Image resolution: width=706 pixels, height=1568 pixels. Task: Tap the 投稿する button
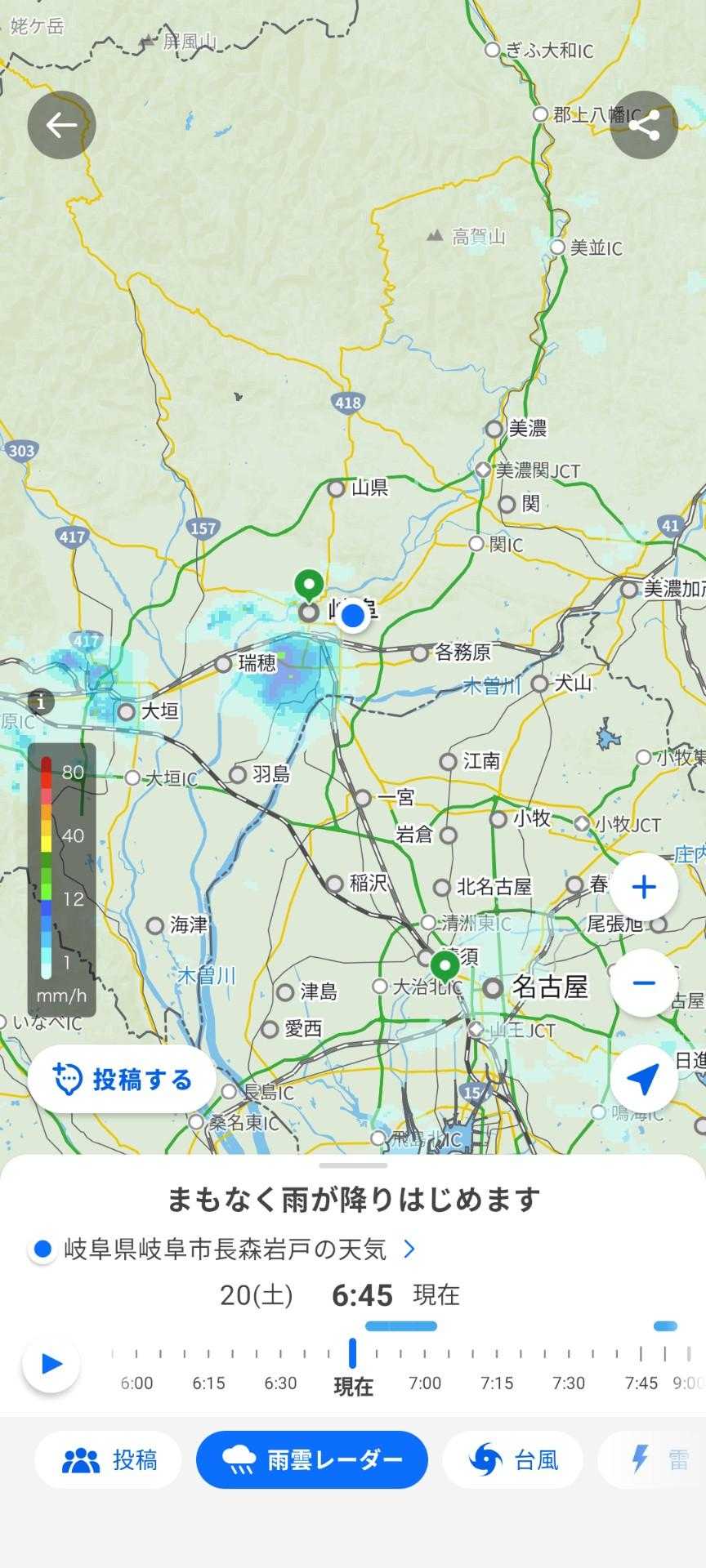click(x=123, y=1080)
